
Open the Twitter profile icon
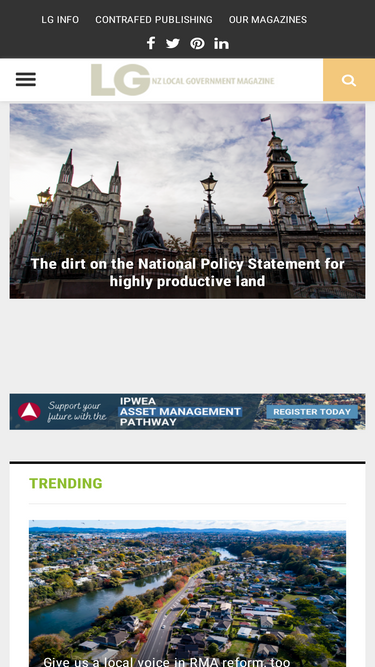(173, 43)
